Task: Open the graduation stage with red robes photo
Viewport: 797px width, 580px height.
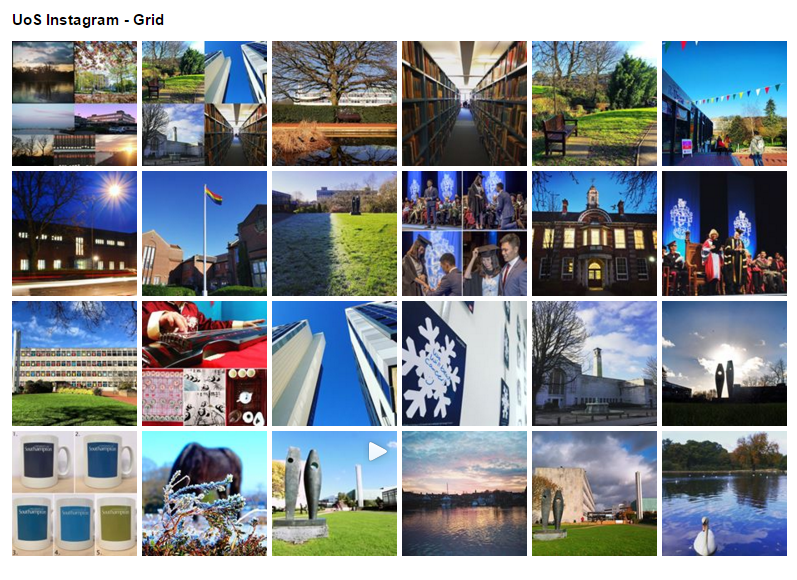Action: (x=724, y=233)
